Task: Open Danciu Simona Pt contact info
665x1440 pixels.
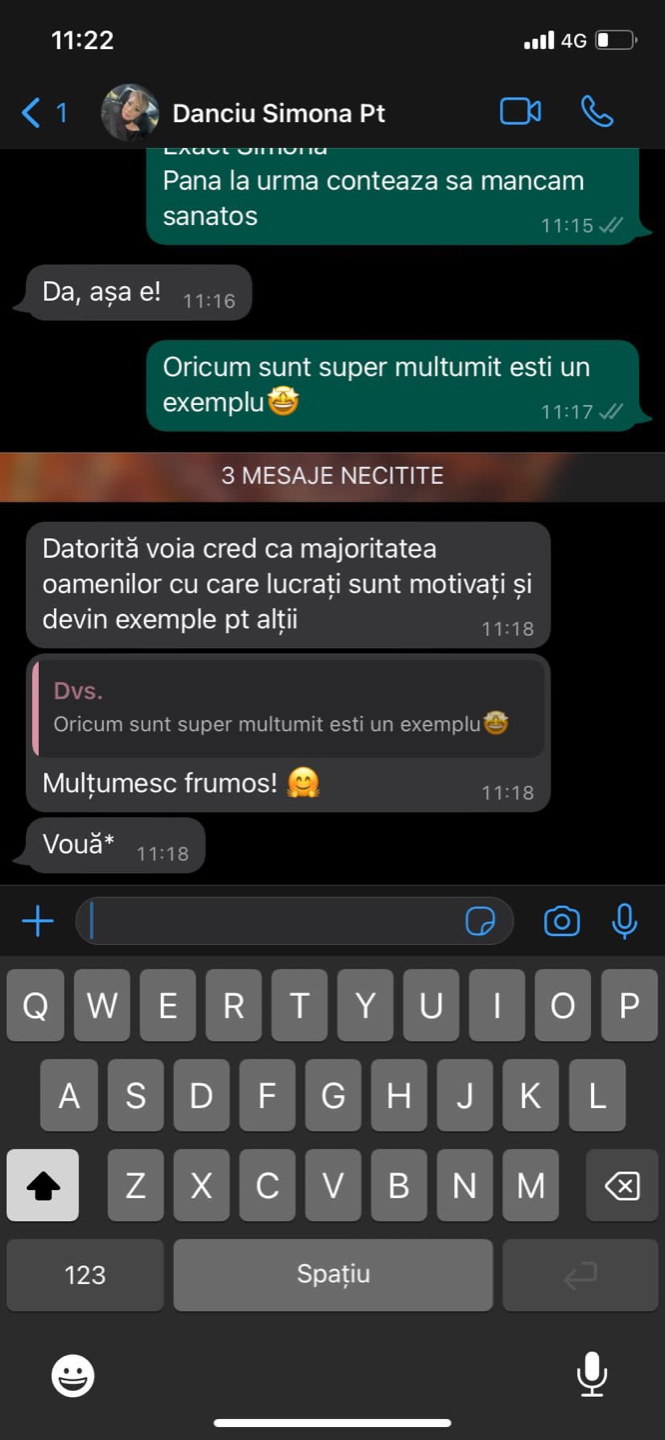Action: point(278,113)
